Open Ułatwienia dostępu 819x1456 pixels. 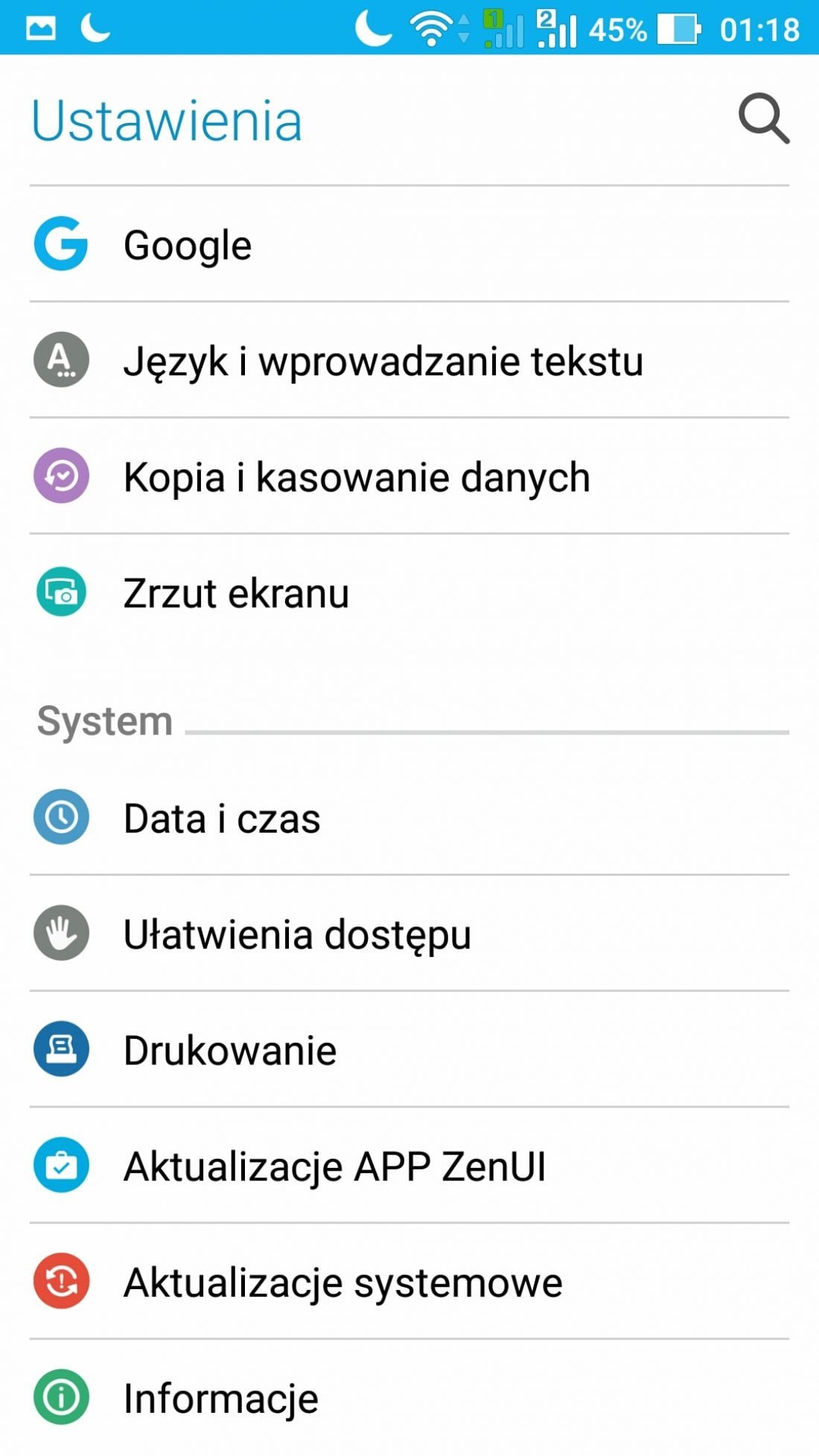(x=409, y=934)
